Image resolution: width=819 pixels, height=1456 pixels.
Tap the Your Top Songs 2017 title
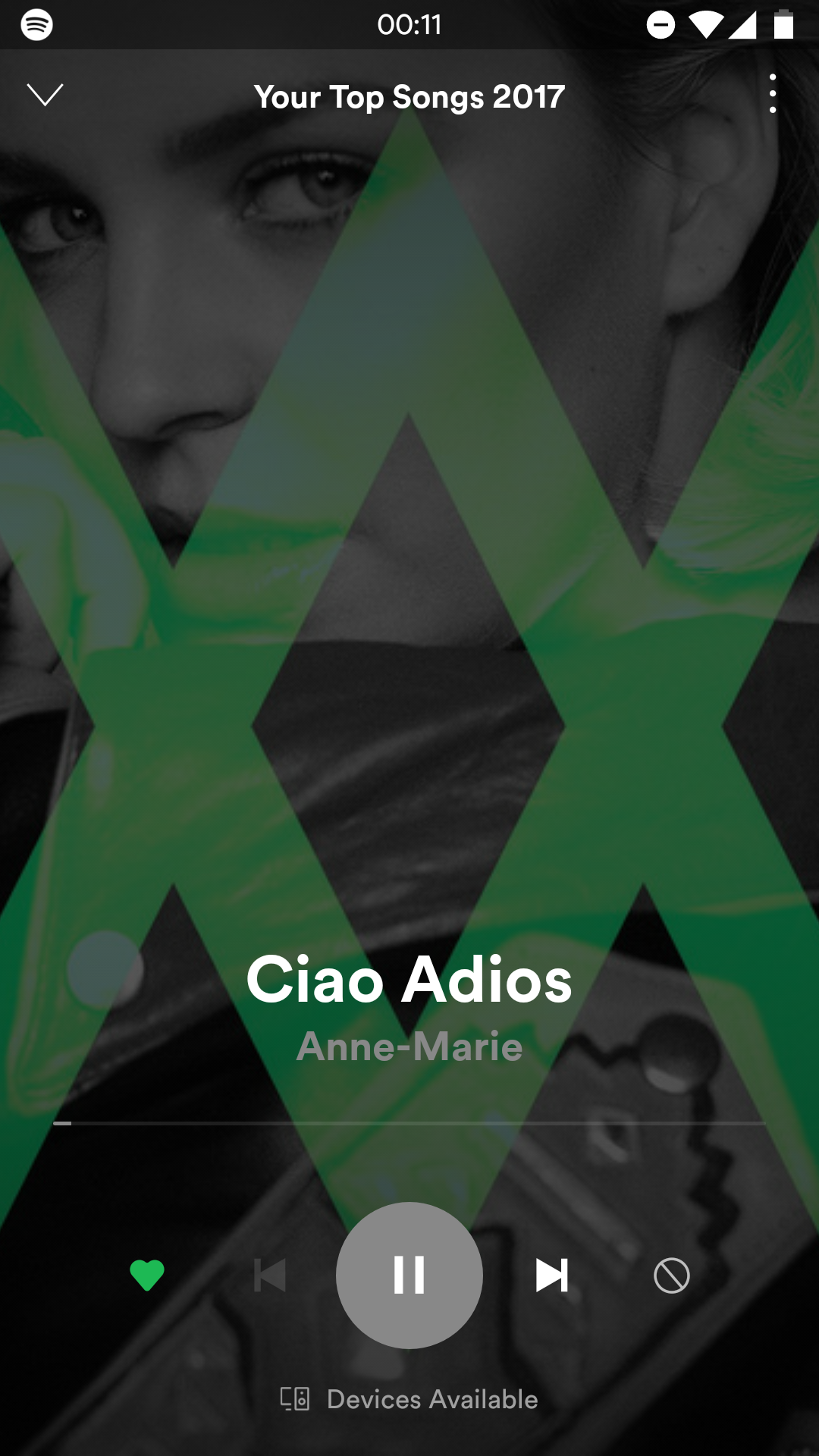coord(409,96)
